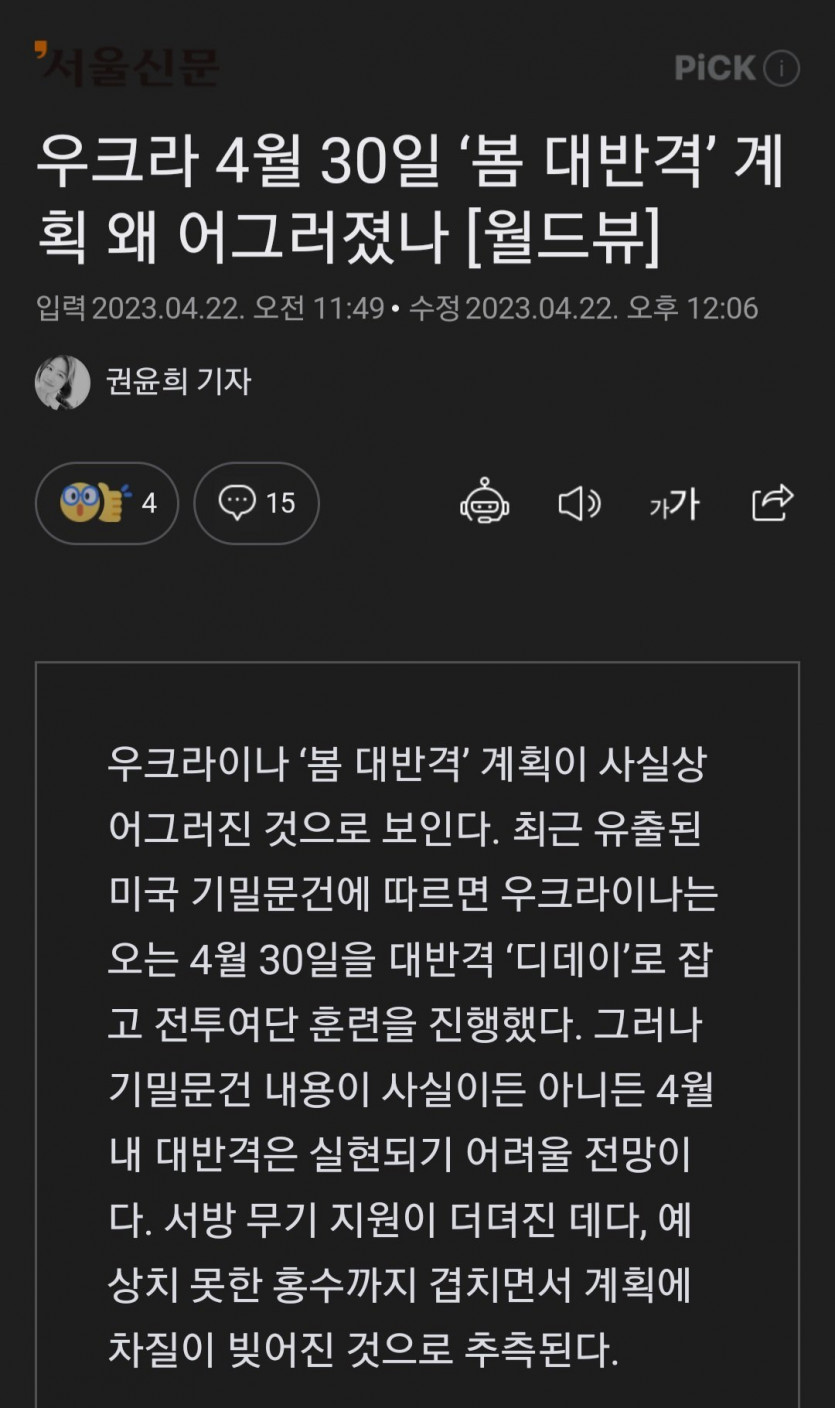Share this article

point(772,503)
